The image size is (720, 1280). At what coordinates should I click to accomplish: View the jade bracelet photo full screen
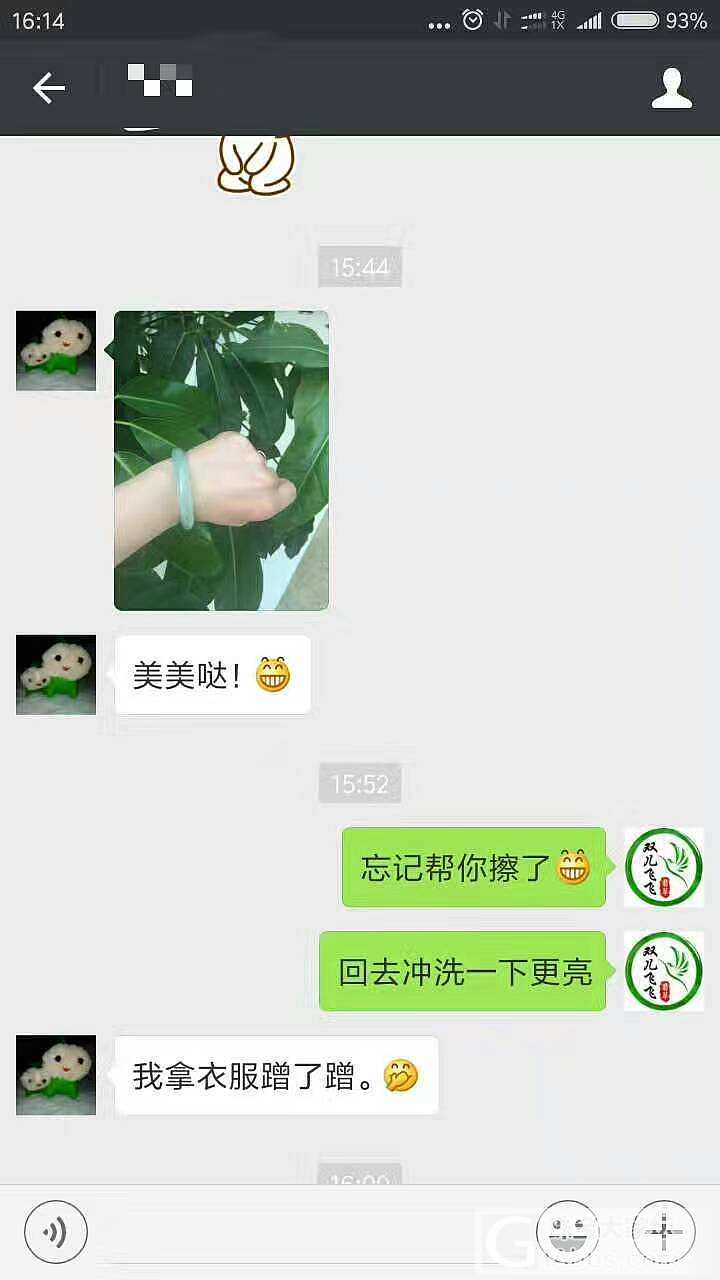coord(221,460)
